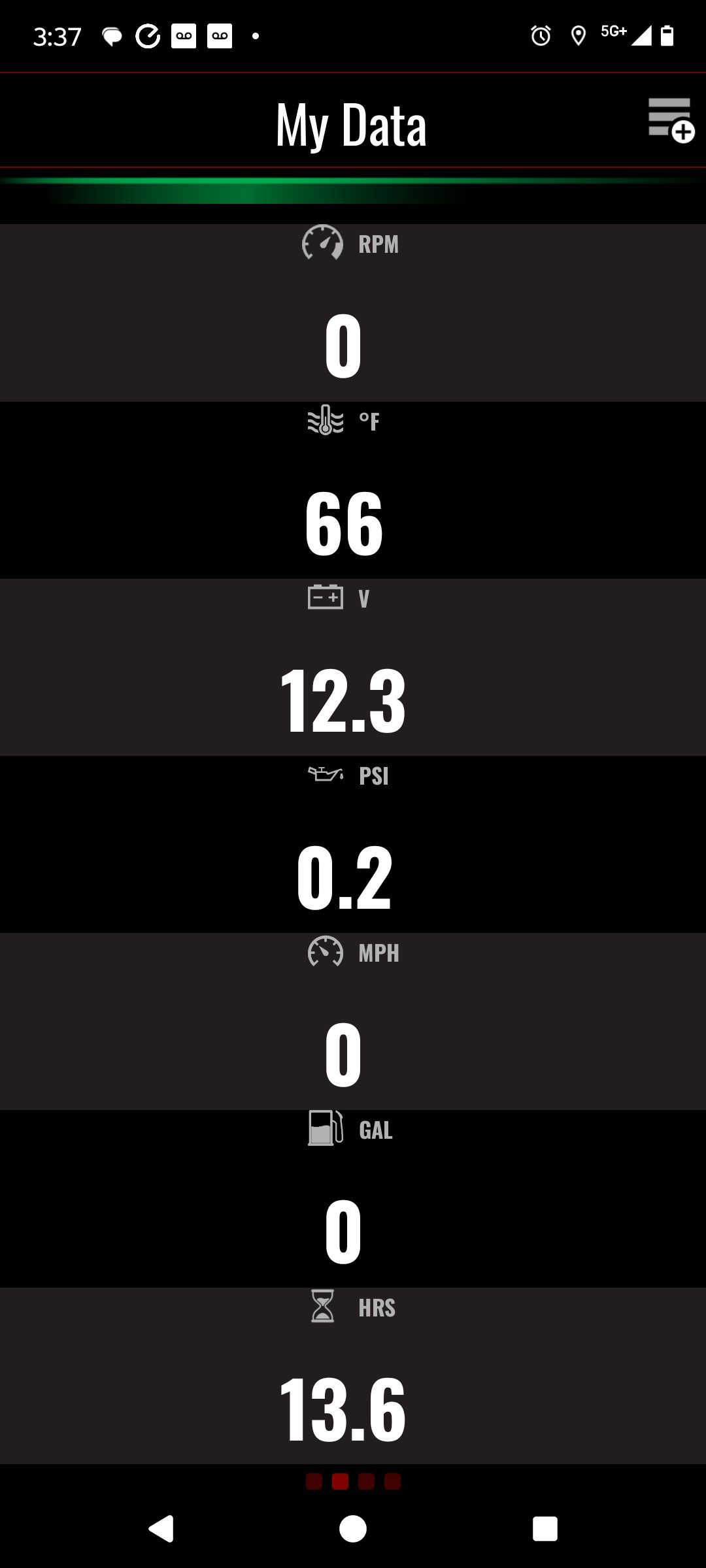Open the oil pressure PSI tile
This screenshot has width=706, height=1568.
click(353, 844)
